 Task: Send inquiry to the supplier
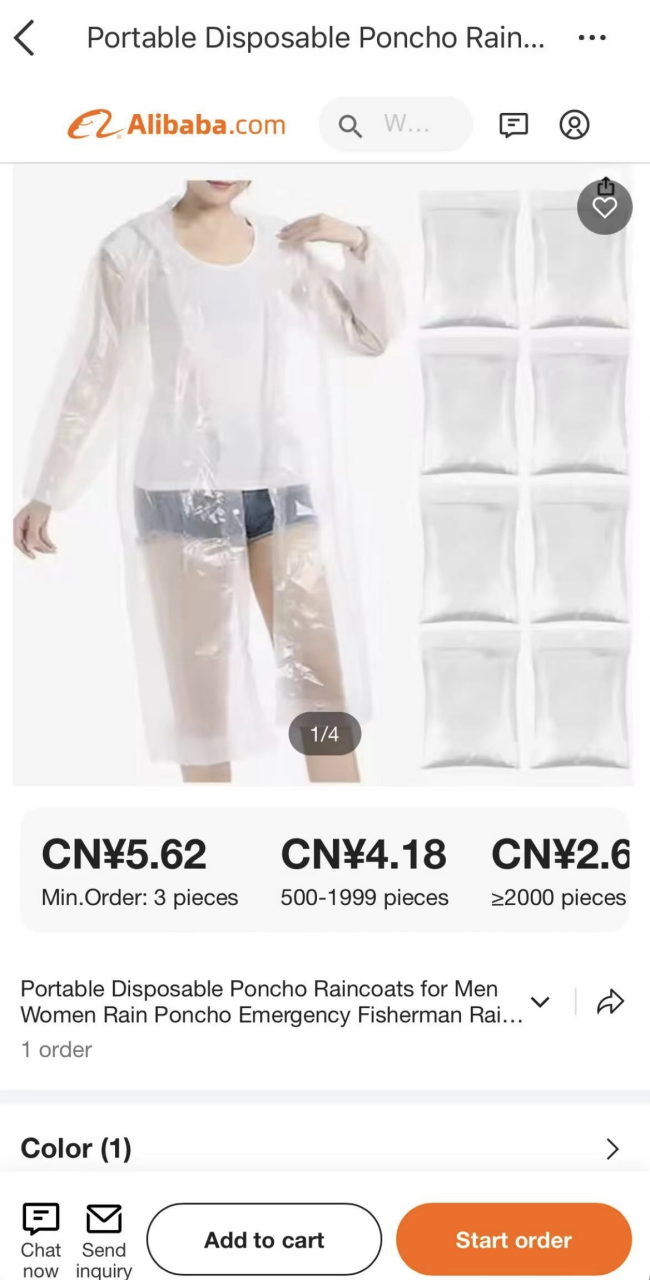coord(104,1240)
